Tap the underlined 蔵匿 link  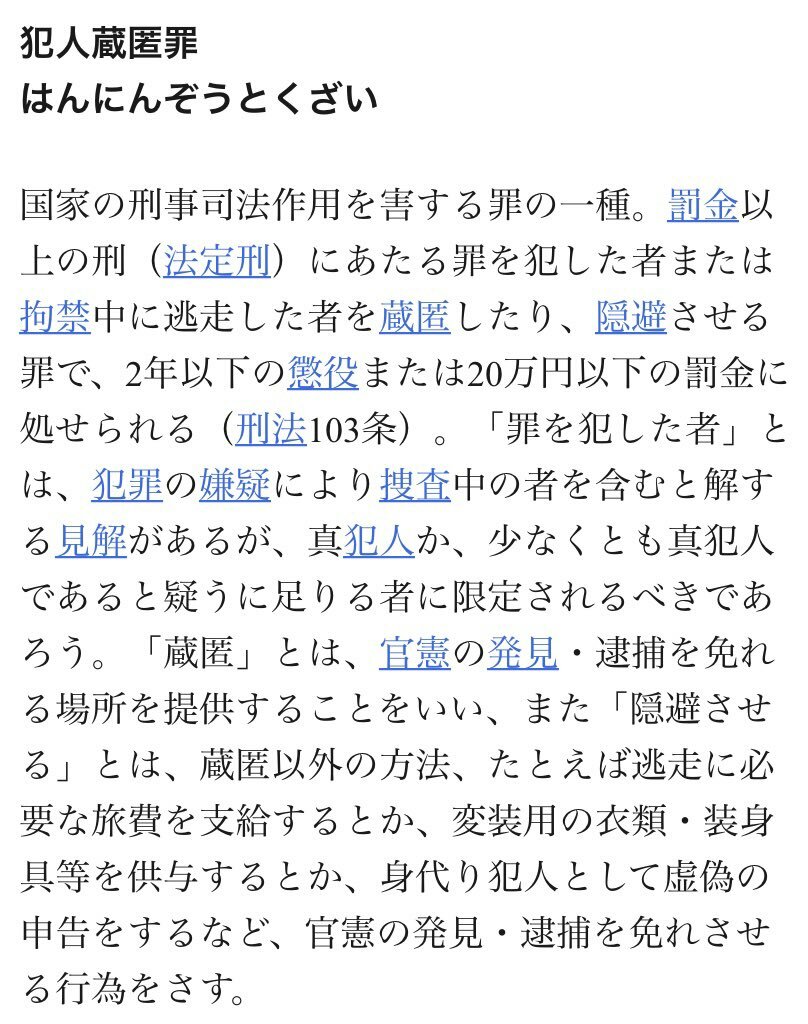[x=414, y=317]
